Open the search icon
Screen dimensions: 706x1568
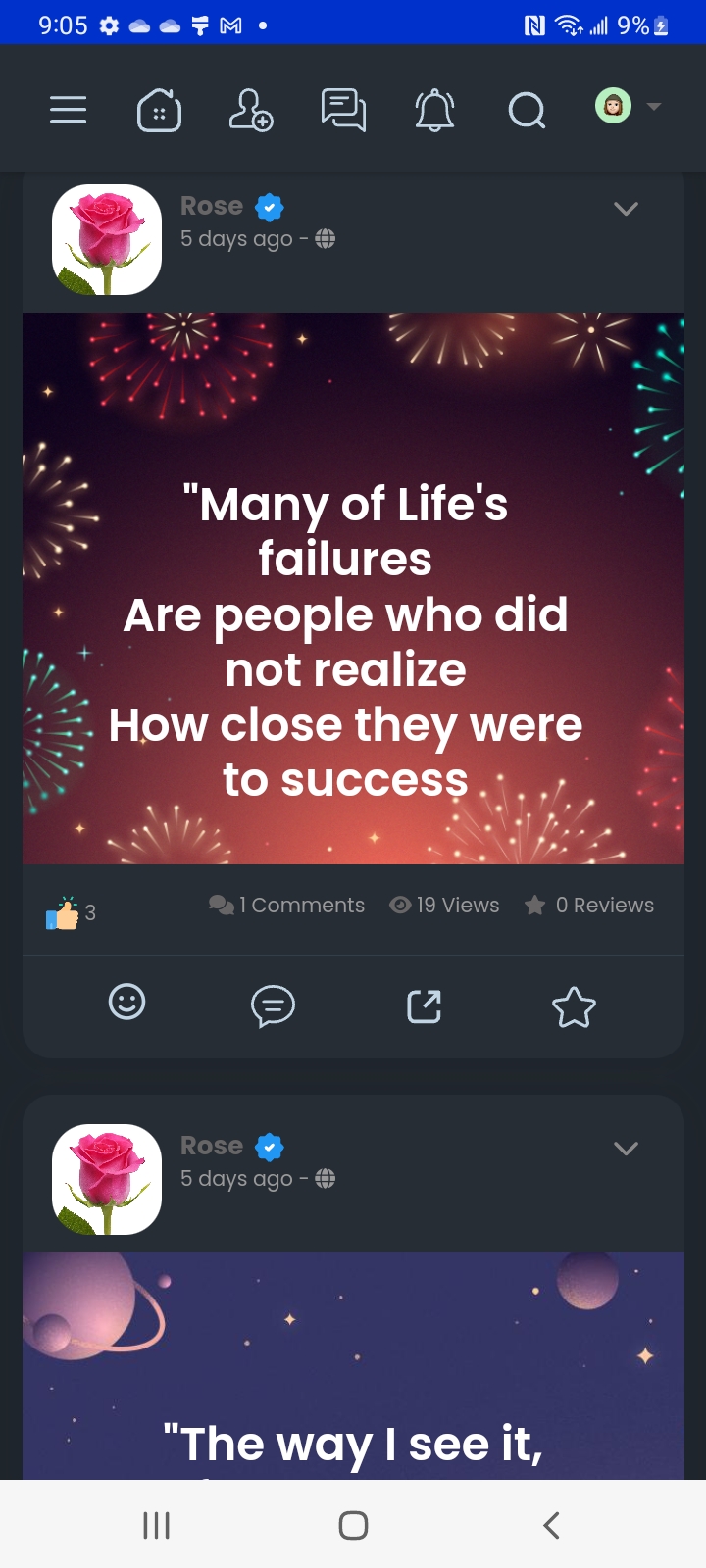(x=527, y=110)
